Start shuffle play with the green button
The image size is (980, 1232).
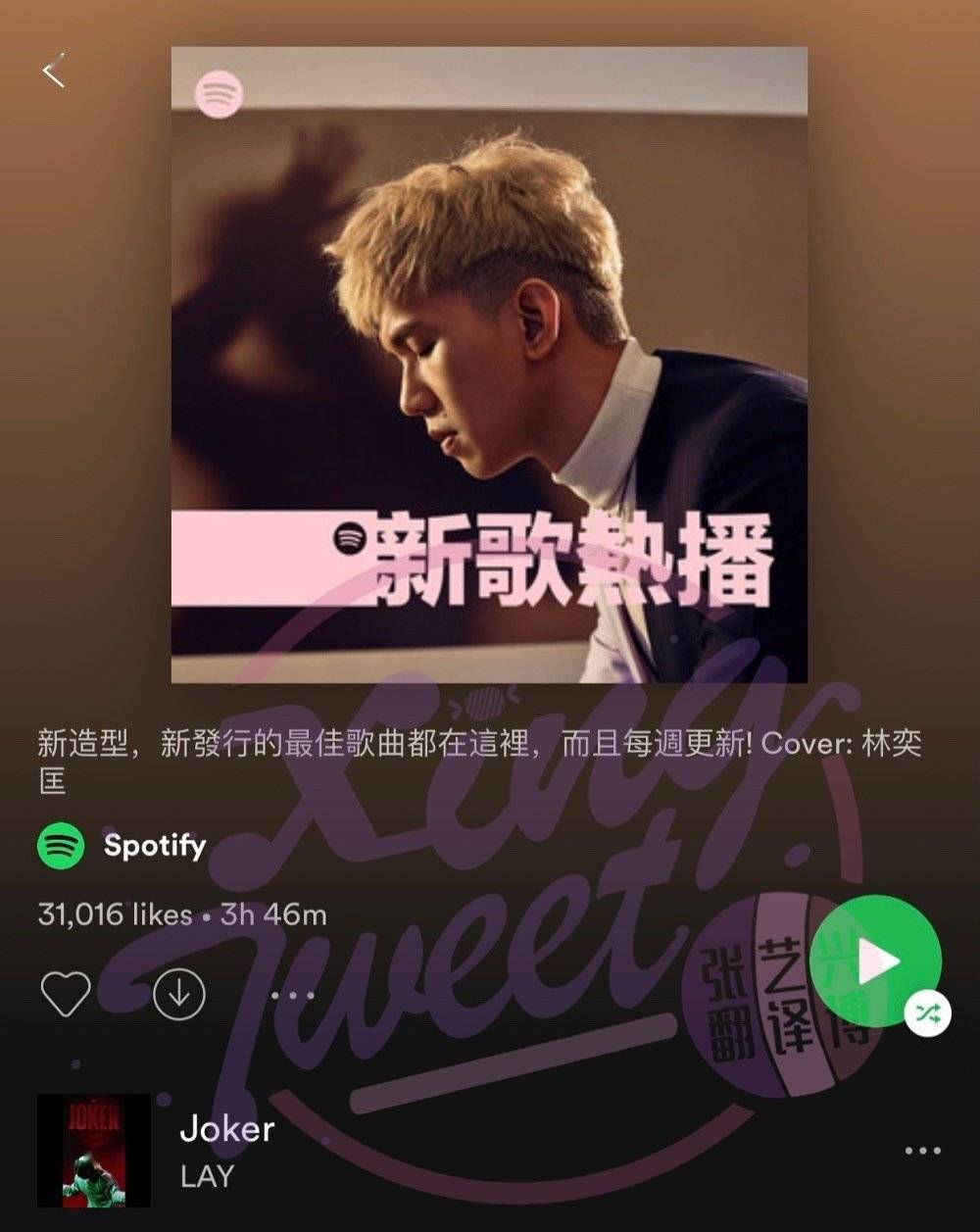(877, 961)
